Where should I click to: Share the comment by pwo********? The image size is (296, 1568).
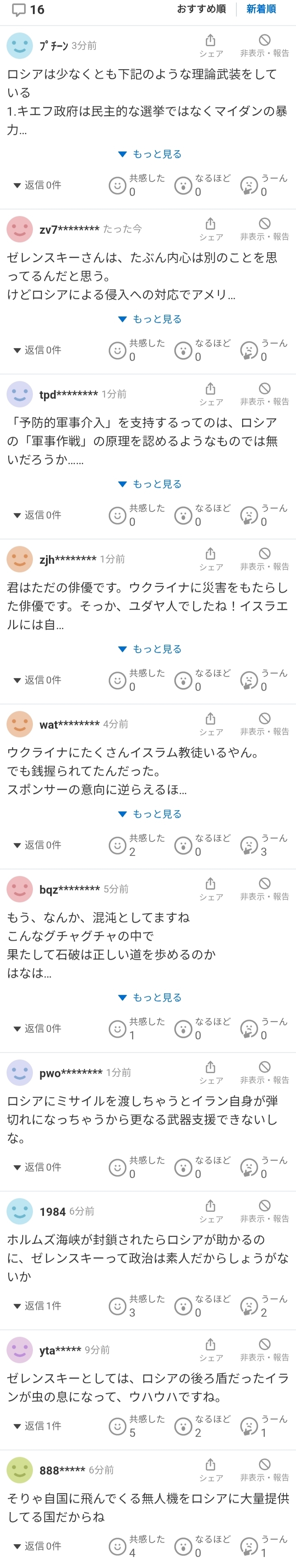tap(211, 1072)
